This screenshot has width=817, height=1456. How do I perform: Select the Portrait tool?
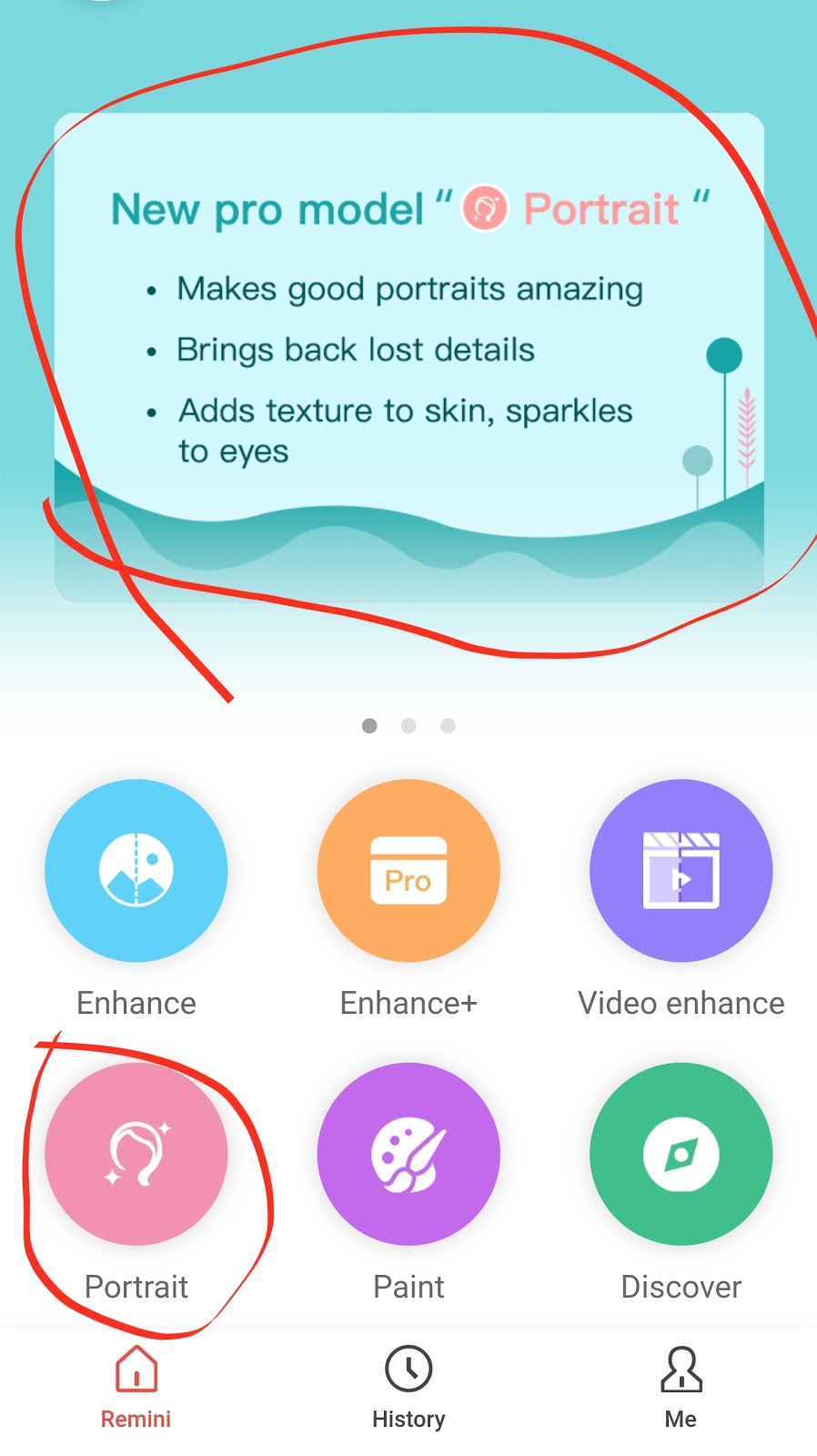(136, 1154)
